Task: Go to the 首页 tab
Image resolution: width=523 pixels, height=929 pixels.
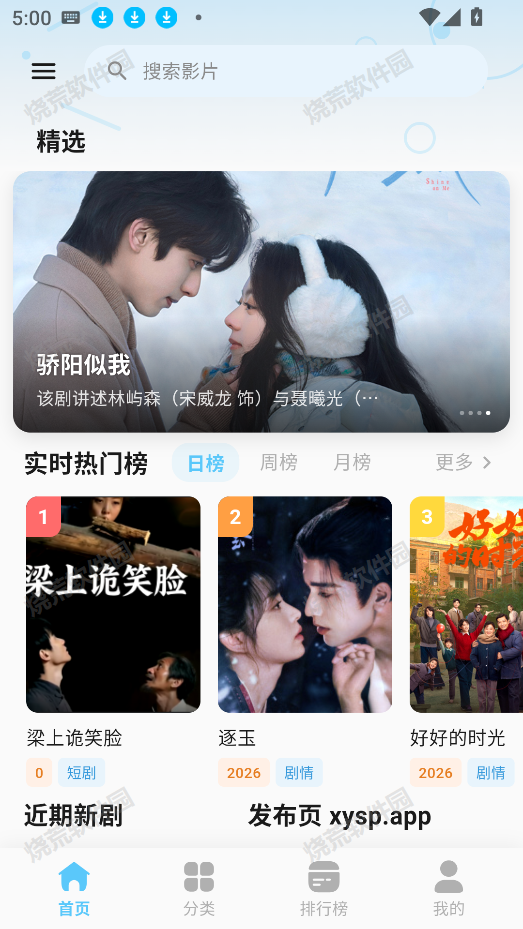Action: 74,889
